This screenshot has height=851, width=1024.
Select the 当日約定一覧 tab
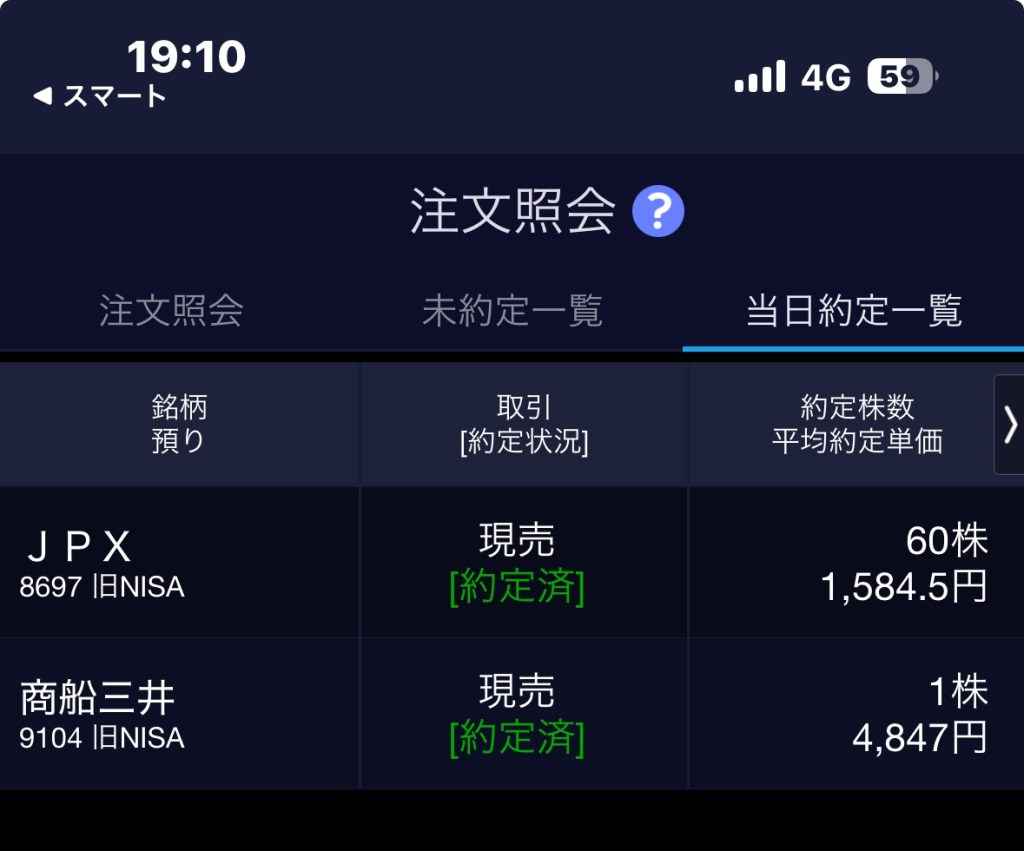point(854,311)
